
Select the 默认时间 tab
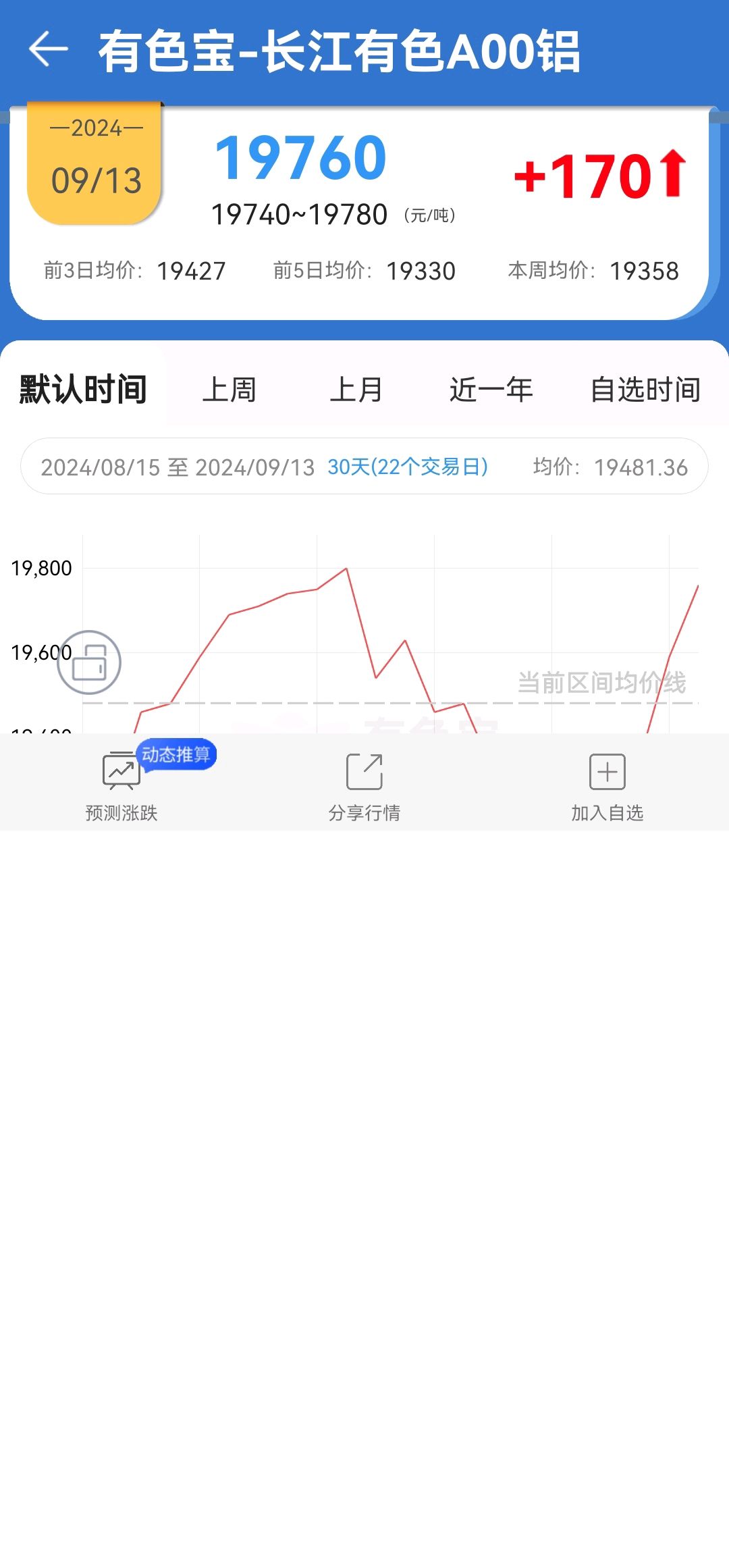(x=83, y=390)
